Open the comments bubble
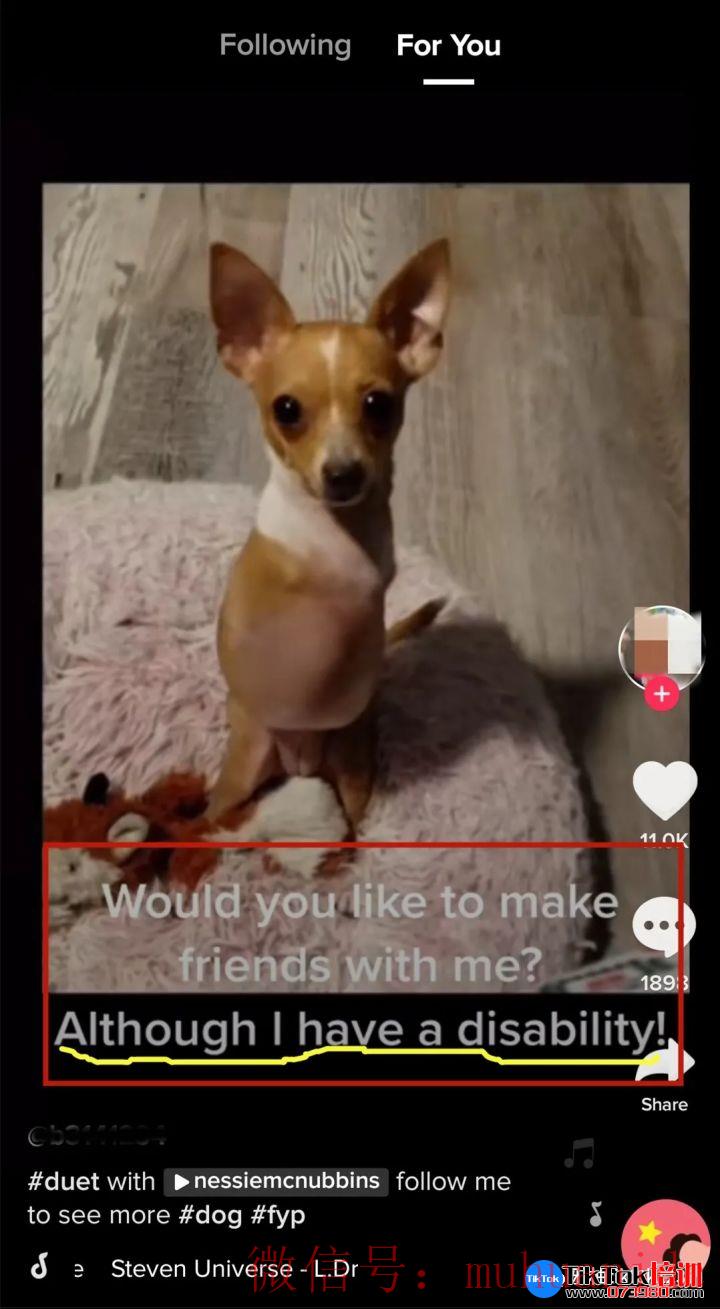This screenshot has height=1309, width=720. [664, 928]
